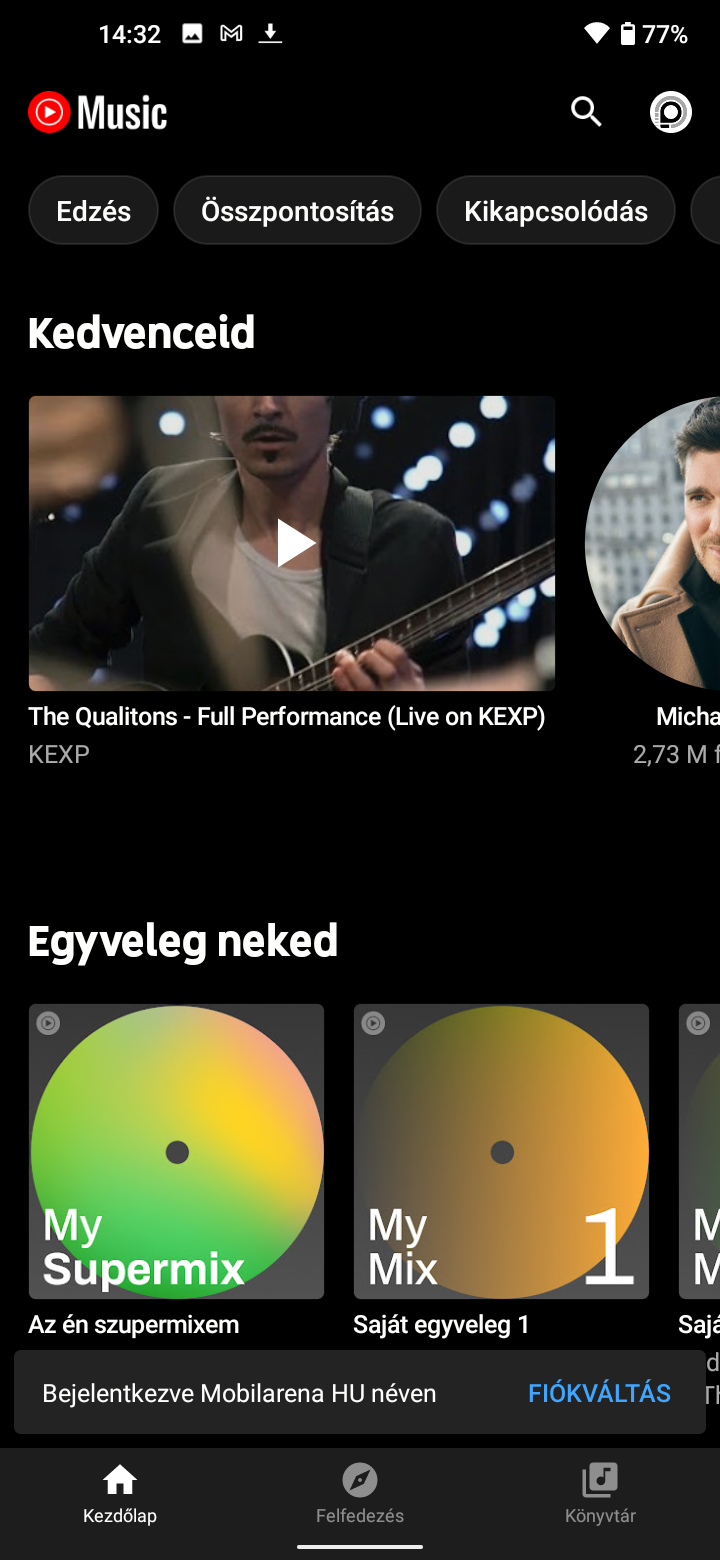Open the My Mix 1 card
The image size is (720, 1560).
click(501, 1151)
